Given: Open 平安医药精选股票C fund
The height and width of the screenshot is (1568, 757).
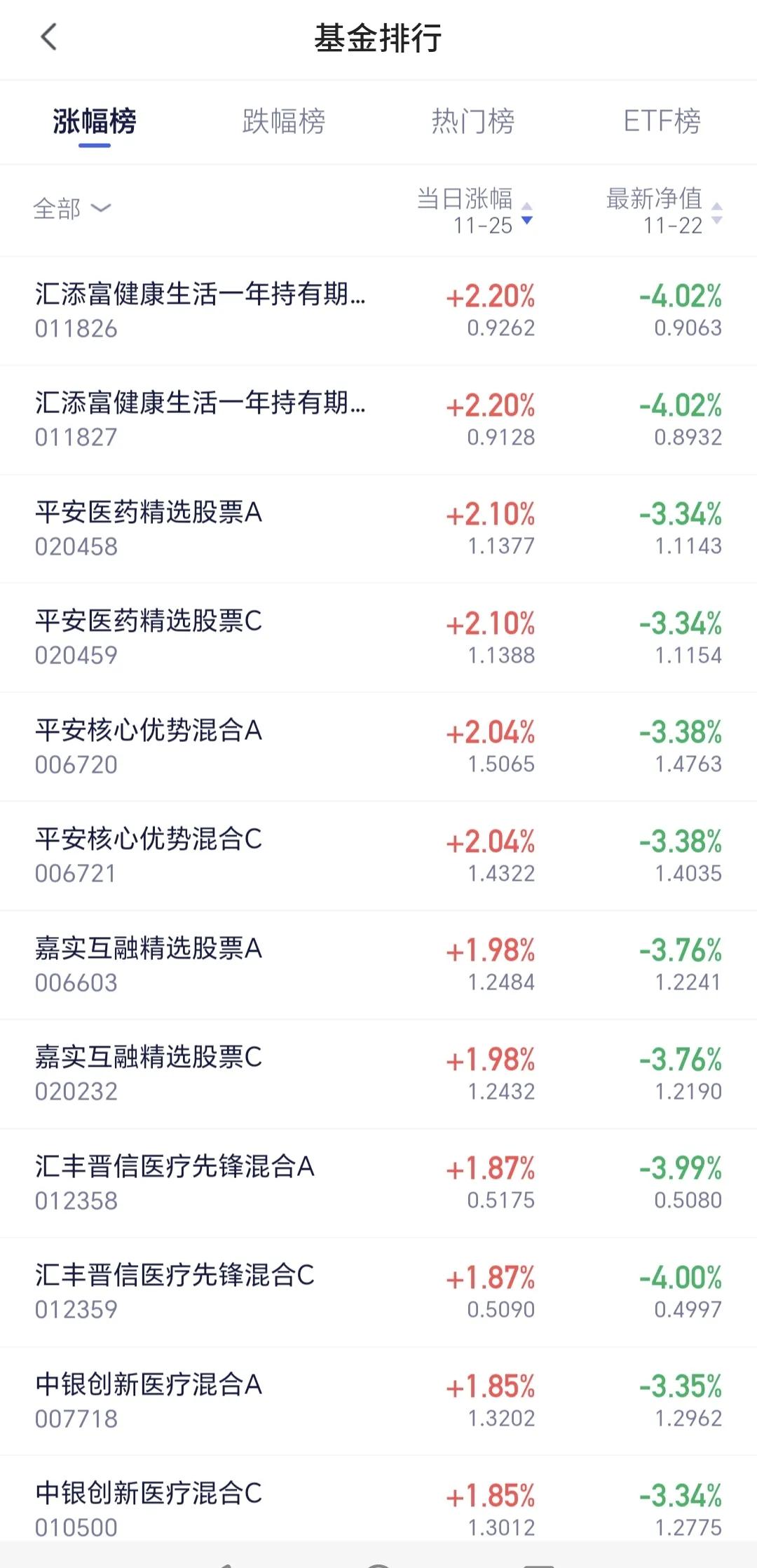Looking at the screenshot, I should 378,638.
